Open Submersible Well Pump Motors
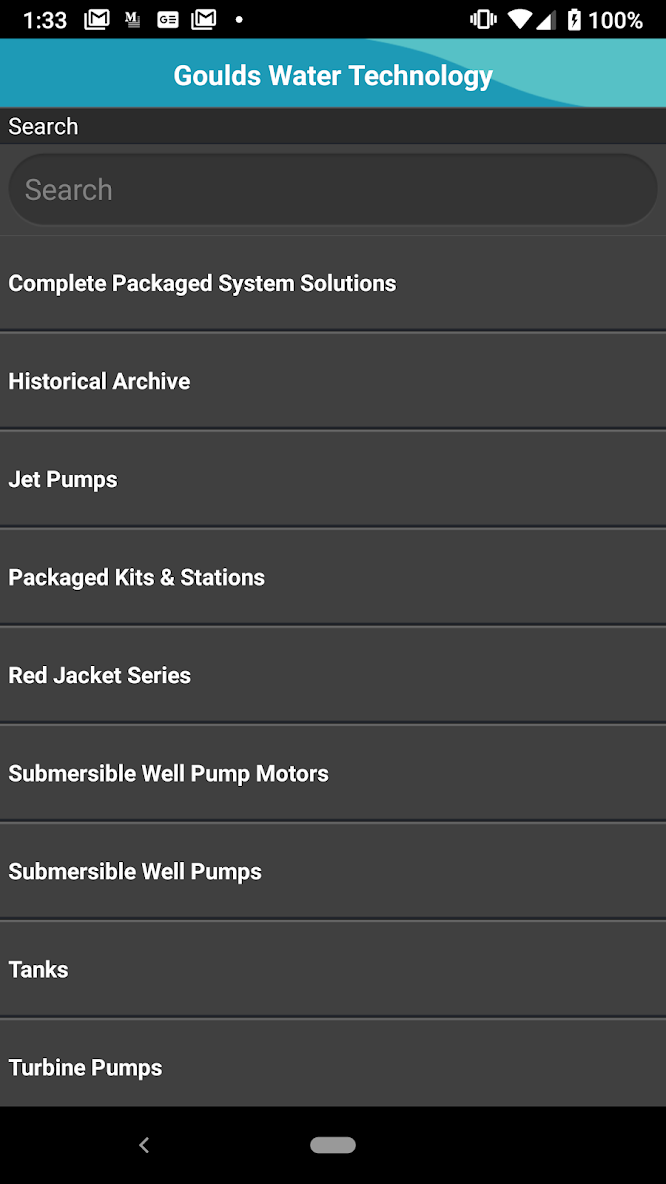 click(333, 773)
